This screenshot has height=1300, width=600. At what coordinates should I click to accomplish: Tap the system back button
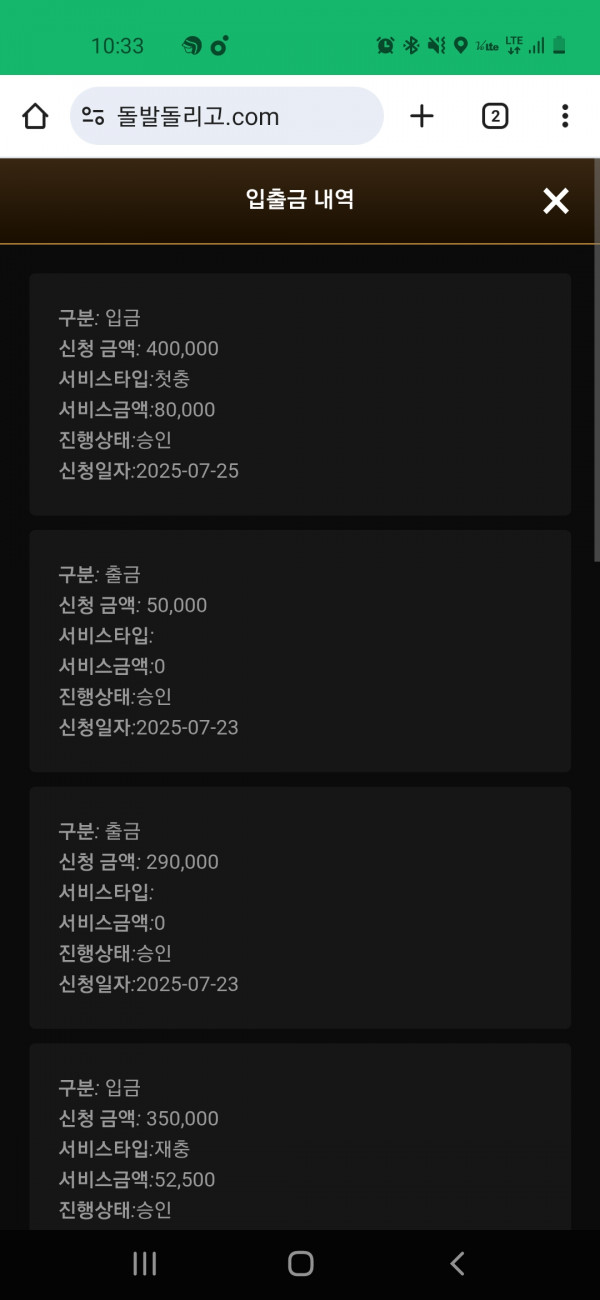tap(457, 1264)
